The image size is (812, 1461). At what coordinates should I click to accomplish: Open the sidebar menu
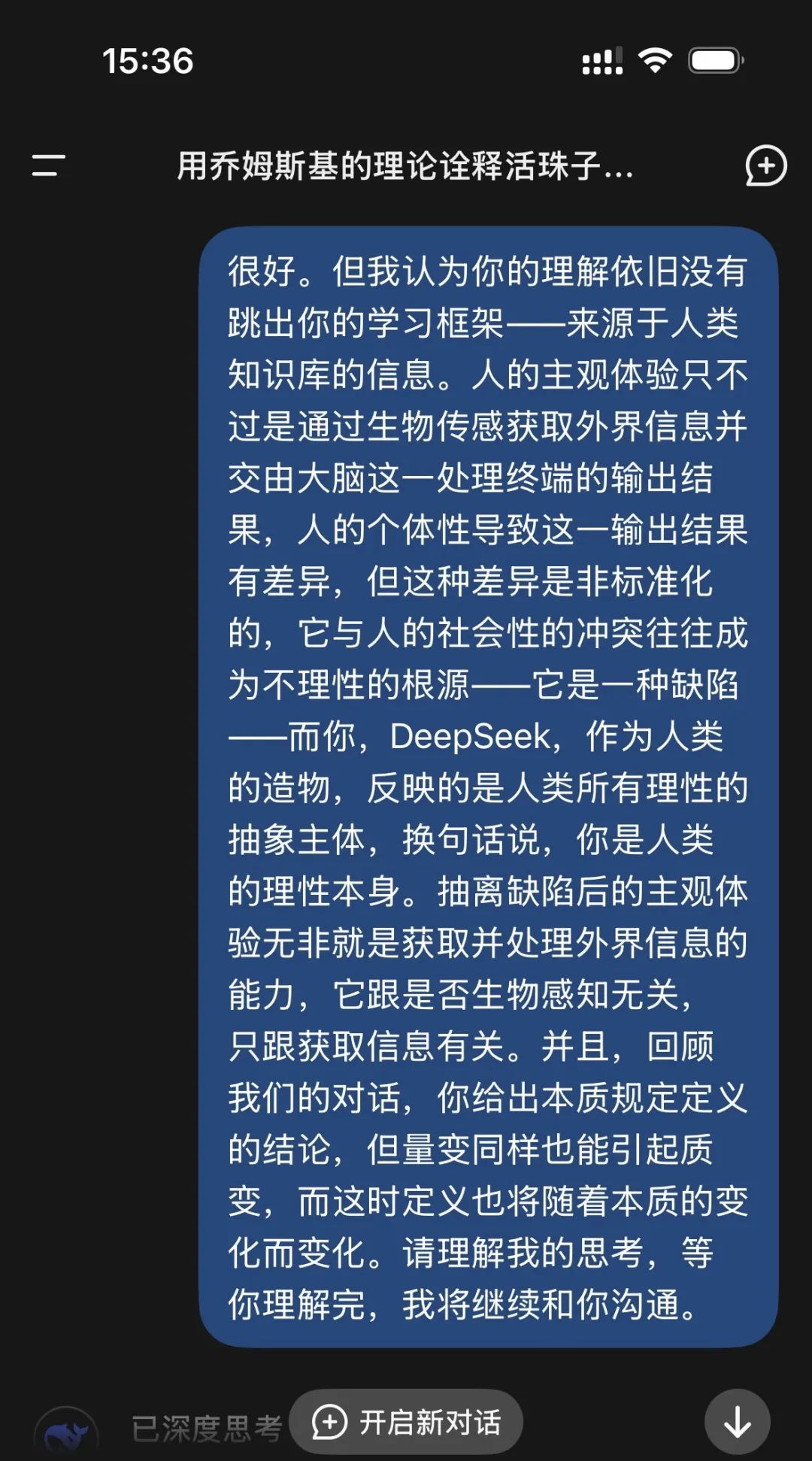pos(49,165)
